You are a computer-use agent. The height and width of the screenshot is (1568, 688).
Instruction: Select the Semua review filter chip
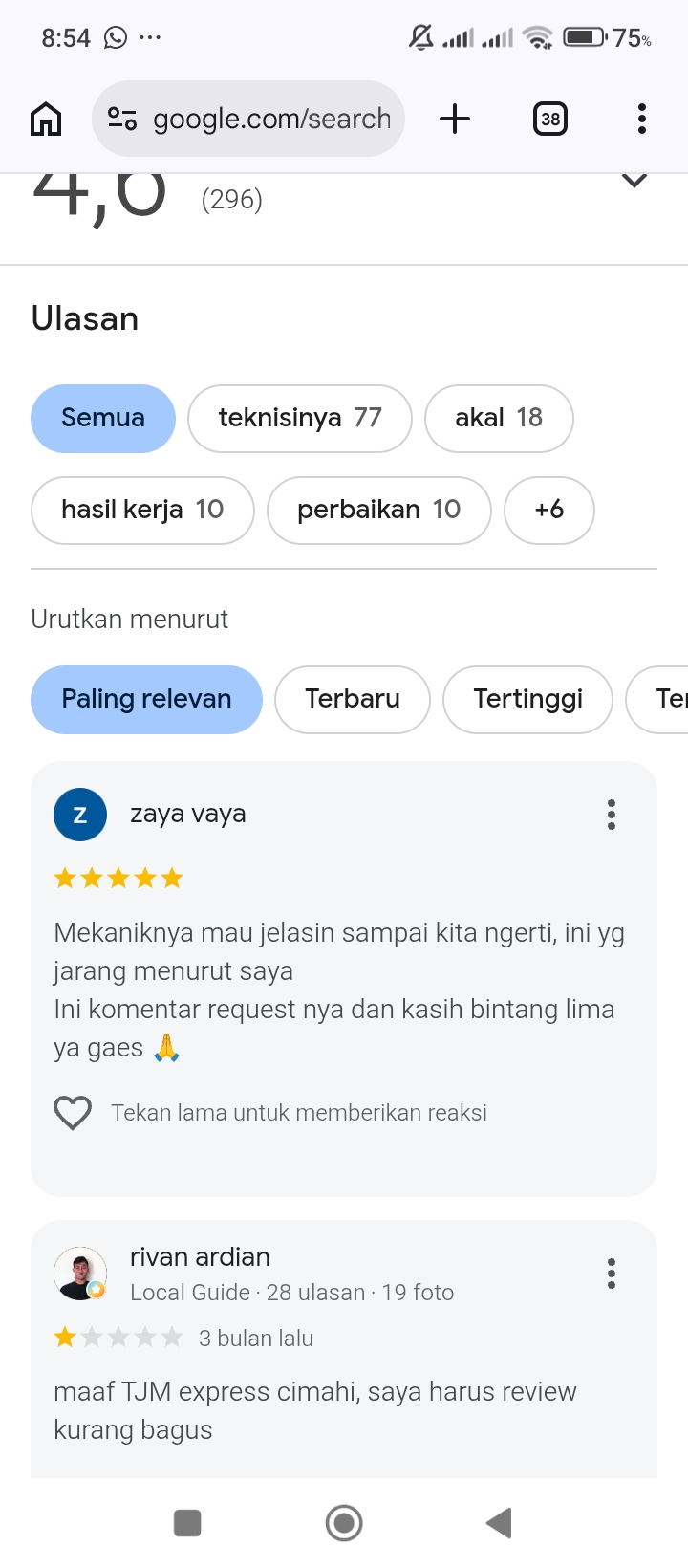(x=103, y=418)
